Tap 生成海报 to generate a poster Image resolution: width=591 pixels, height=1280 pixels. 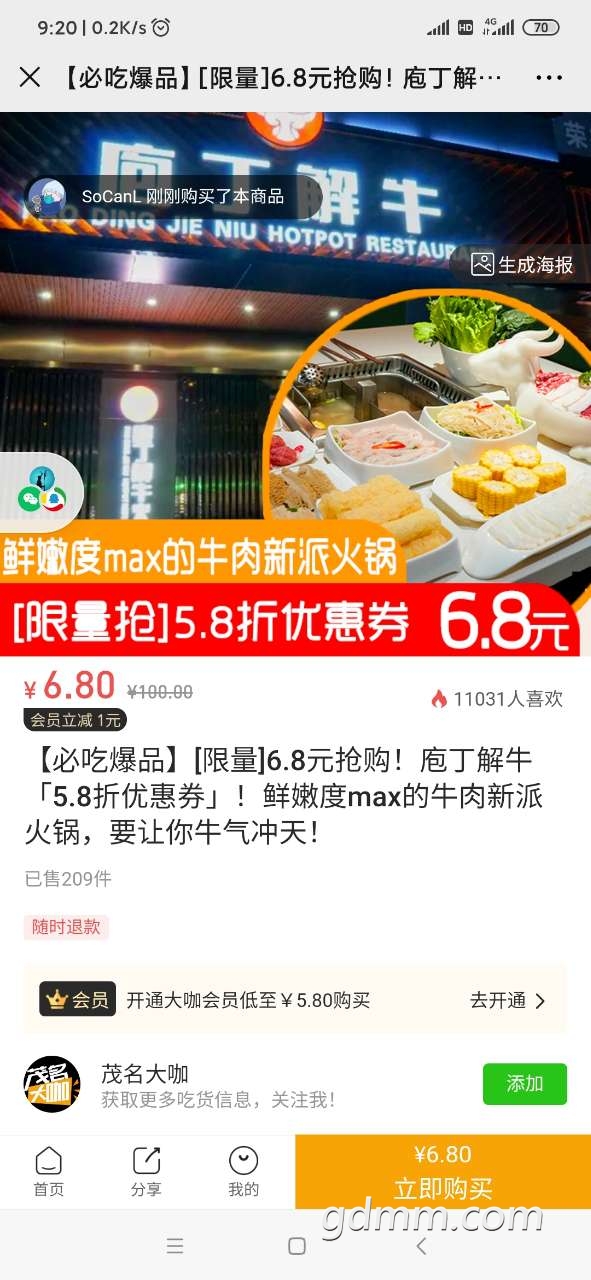(523, 265)
